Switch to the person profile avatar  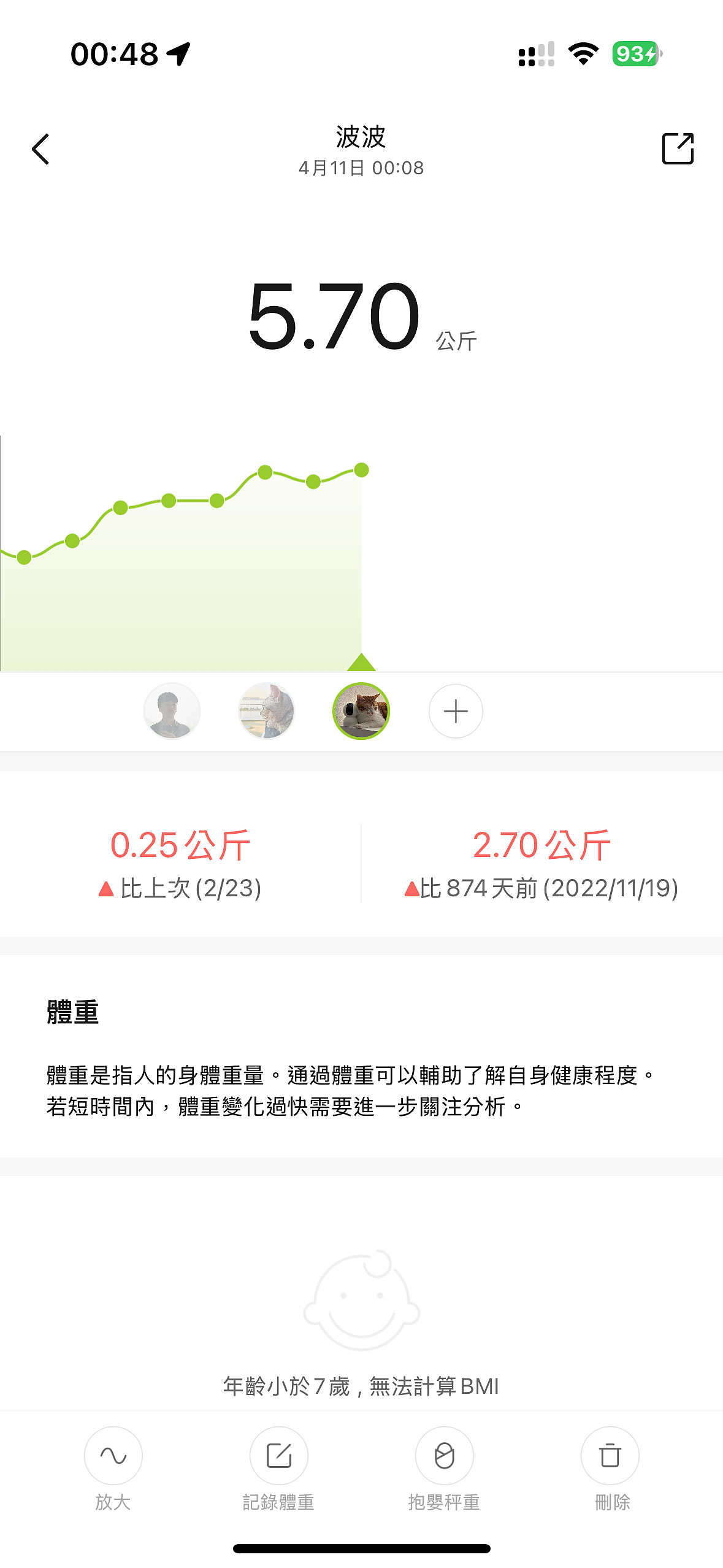pos(172,711)
